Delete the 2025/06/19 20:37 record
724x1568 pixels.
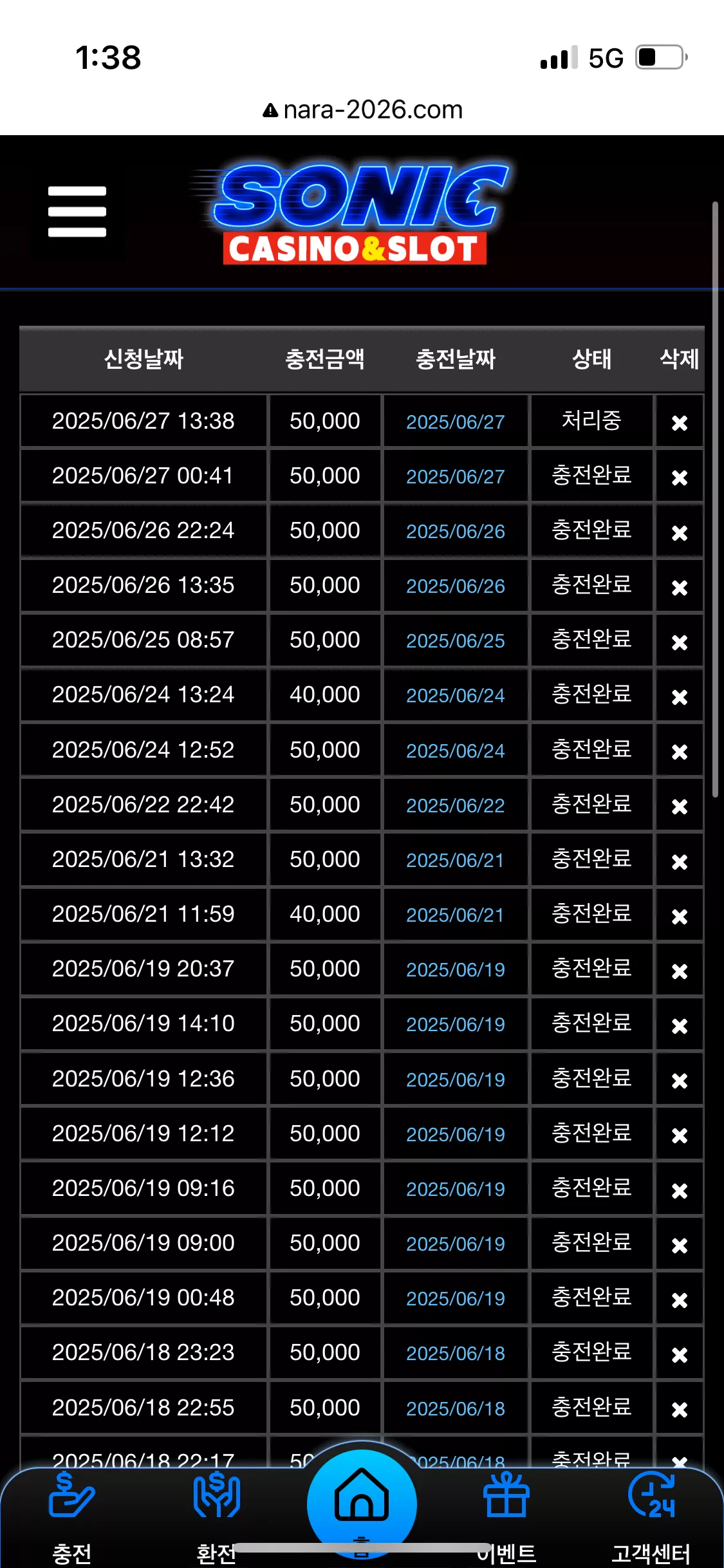point(680,971)
